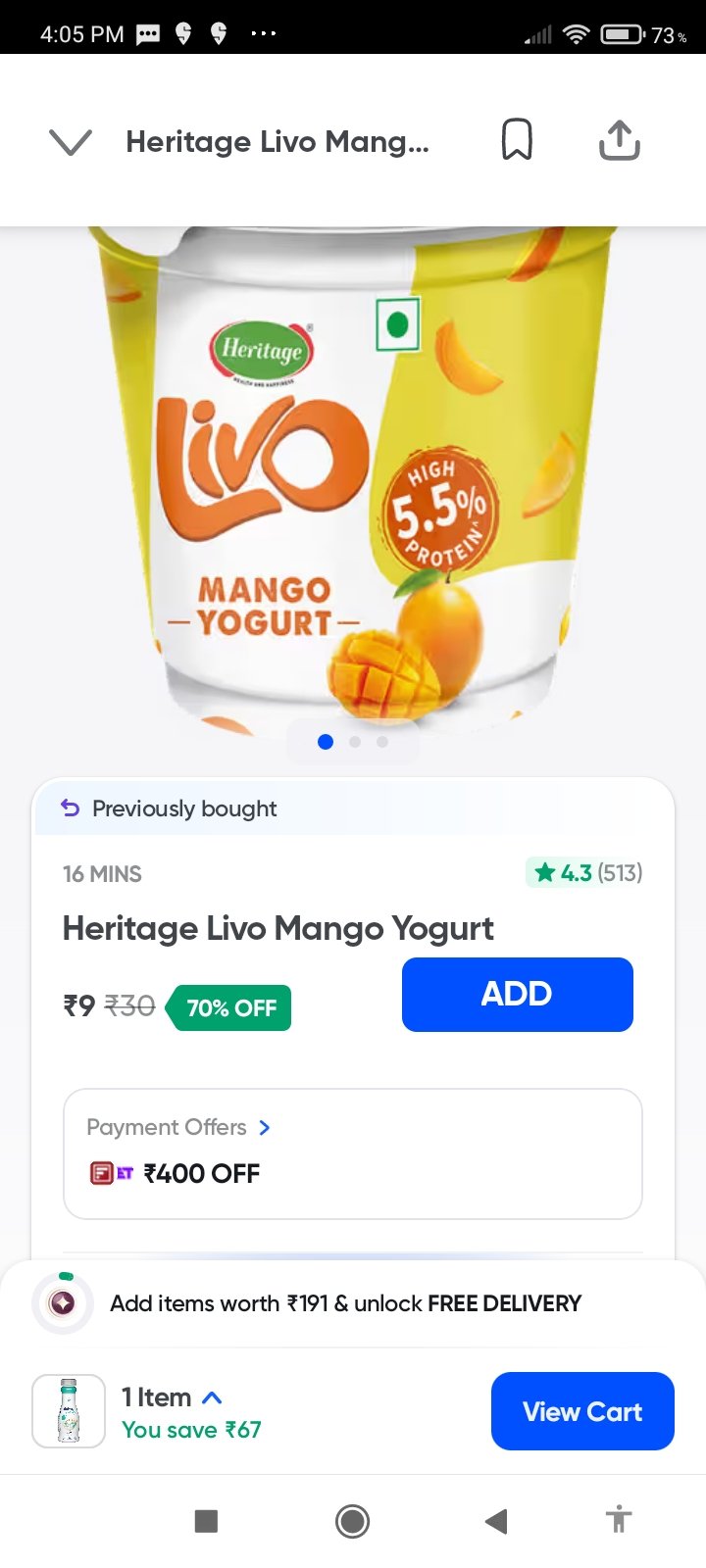Open Payment Offers details

coord(178,1127)
